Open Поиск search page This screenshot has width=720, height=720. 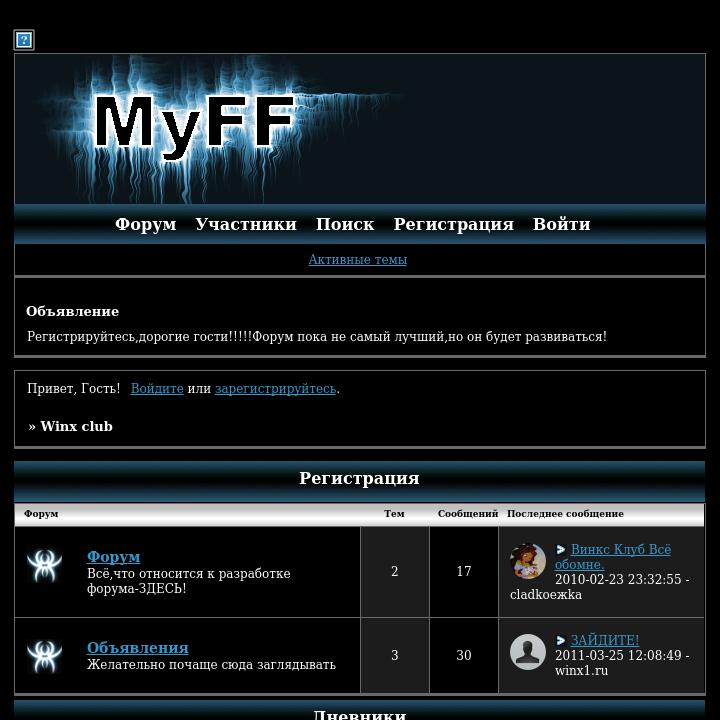[x=345, y=224]
